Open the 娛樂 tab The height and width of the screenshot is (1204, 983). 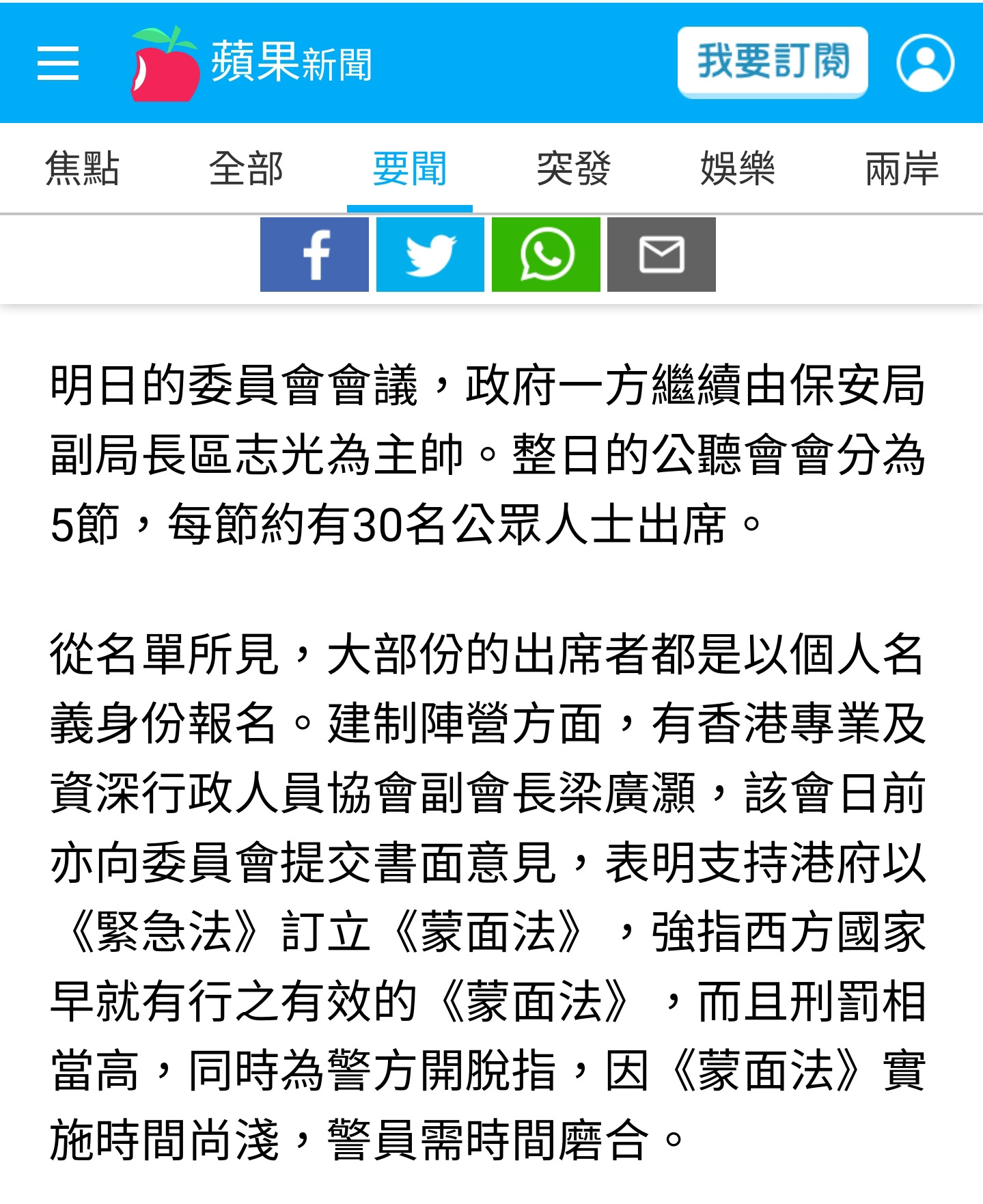point(737,169)
